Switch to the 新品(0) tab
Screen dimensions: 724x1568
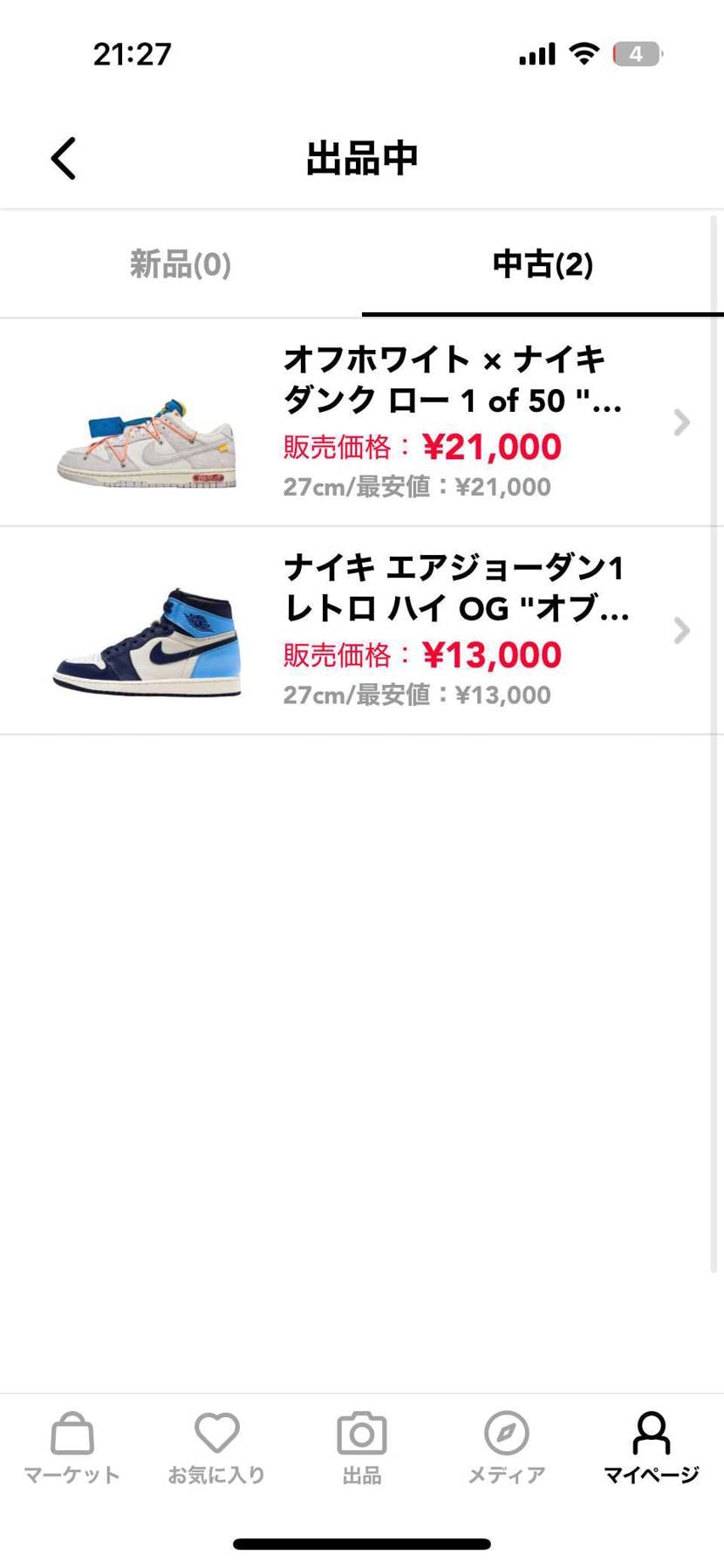181,264
